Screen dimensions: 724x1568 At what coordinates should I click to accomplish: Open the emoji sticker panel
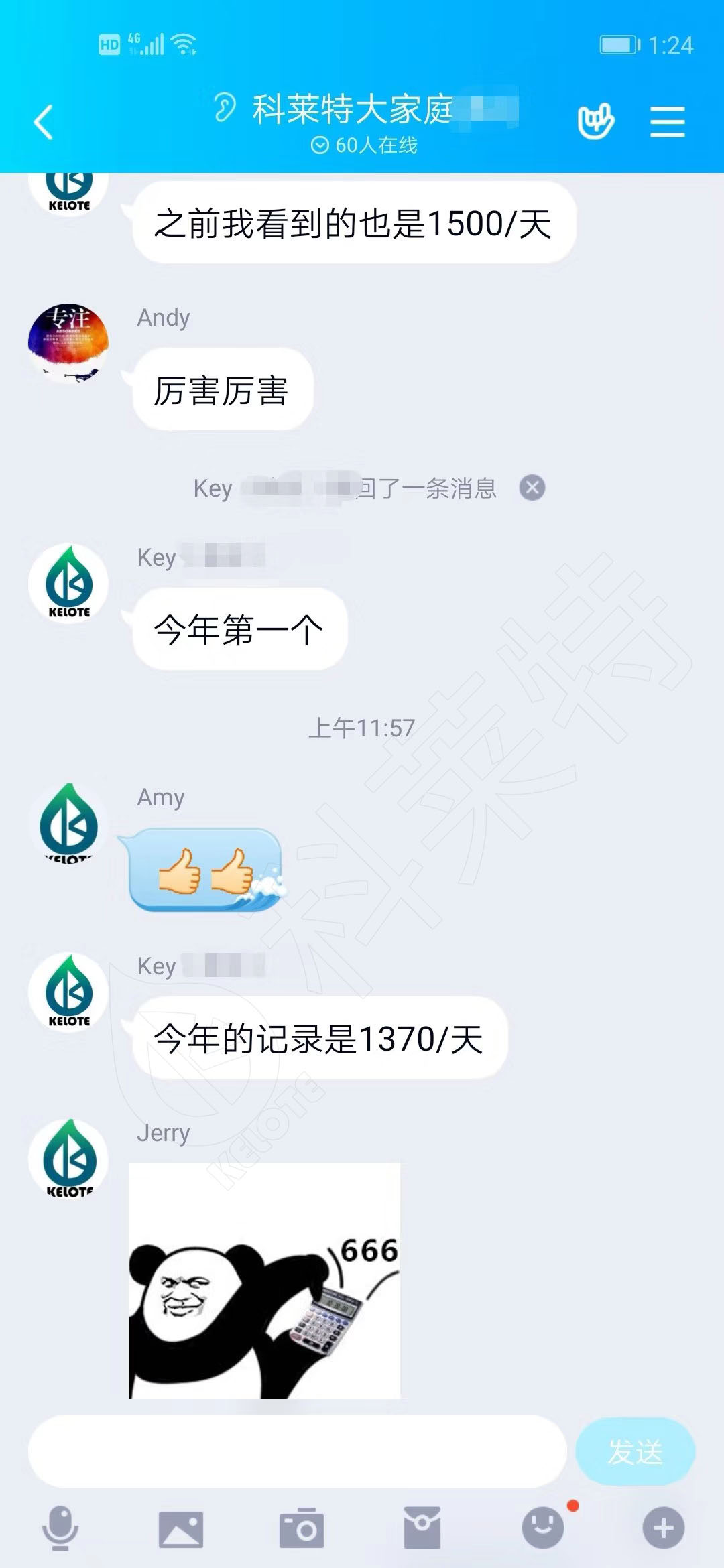tap(544, 1527)
